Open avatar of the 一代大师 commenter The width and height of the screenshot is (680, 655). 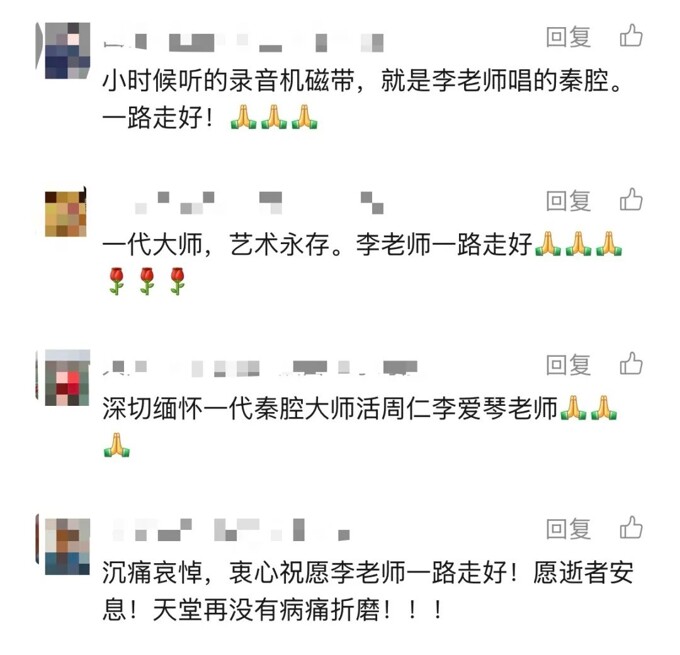pyautogui.click(x=66, y=214)
